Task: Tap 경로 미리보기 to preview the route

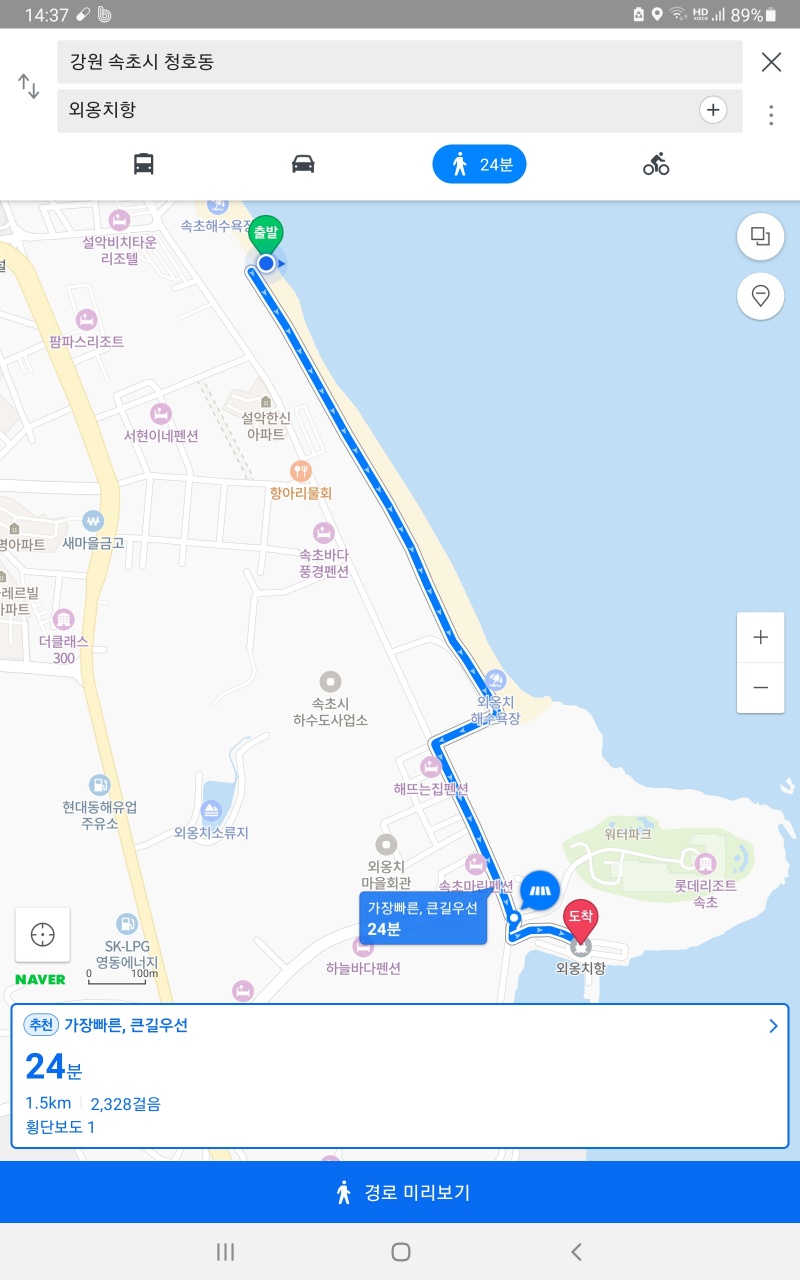Action: point(400,1192)
